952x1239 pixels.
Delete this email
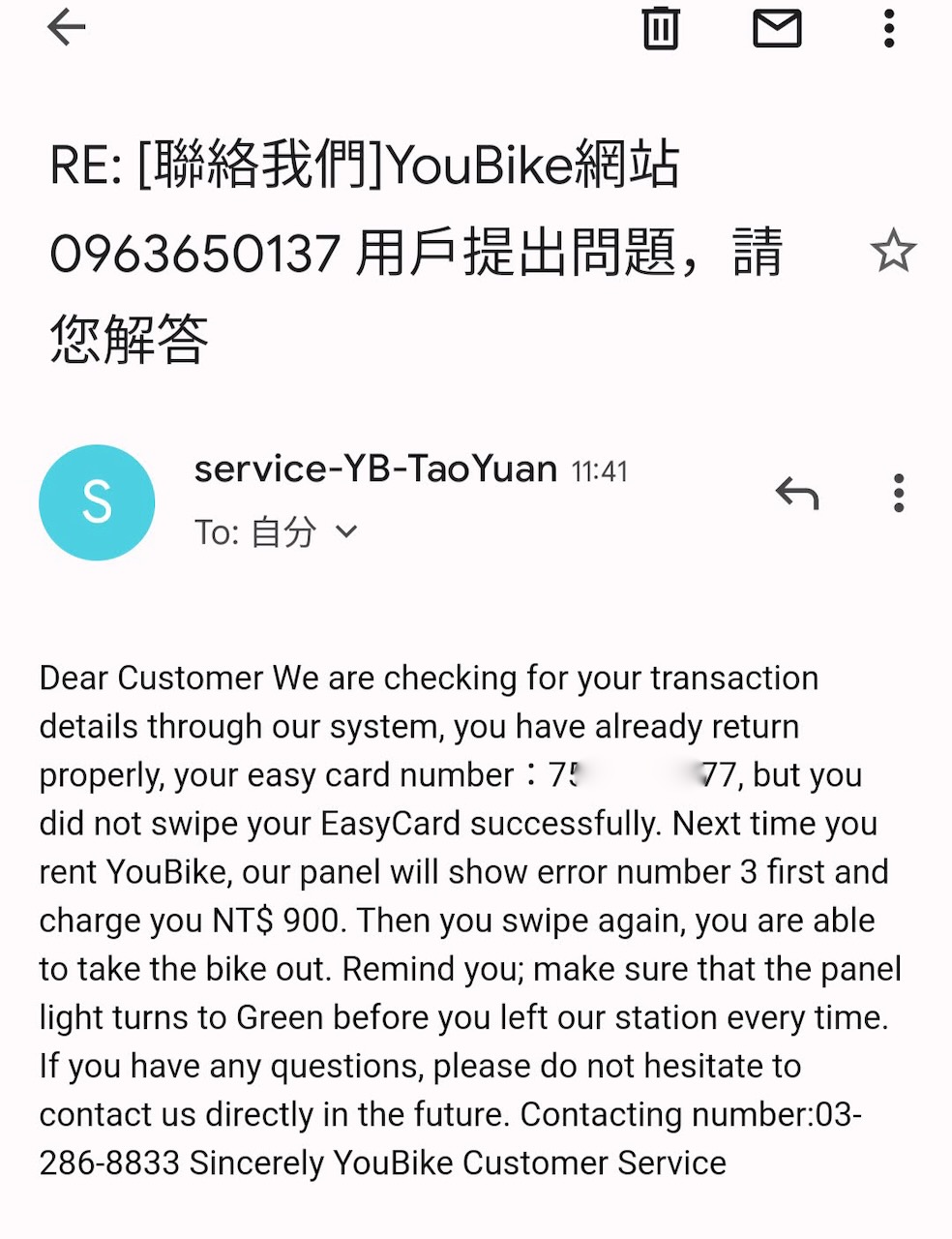click(661, 28)
